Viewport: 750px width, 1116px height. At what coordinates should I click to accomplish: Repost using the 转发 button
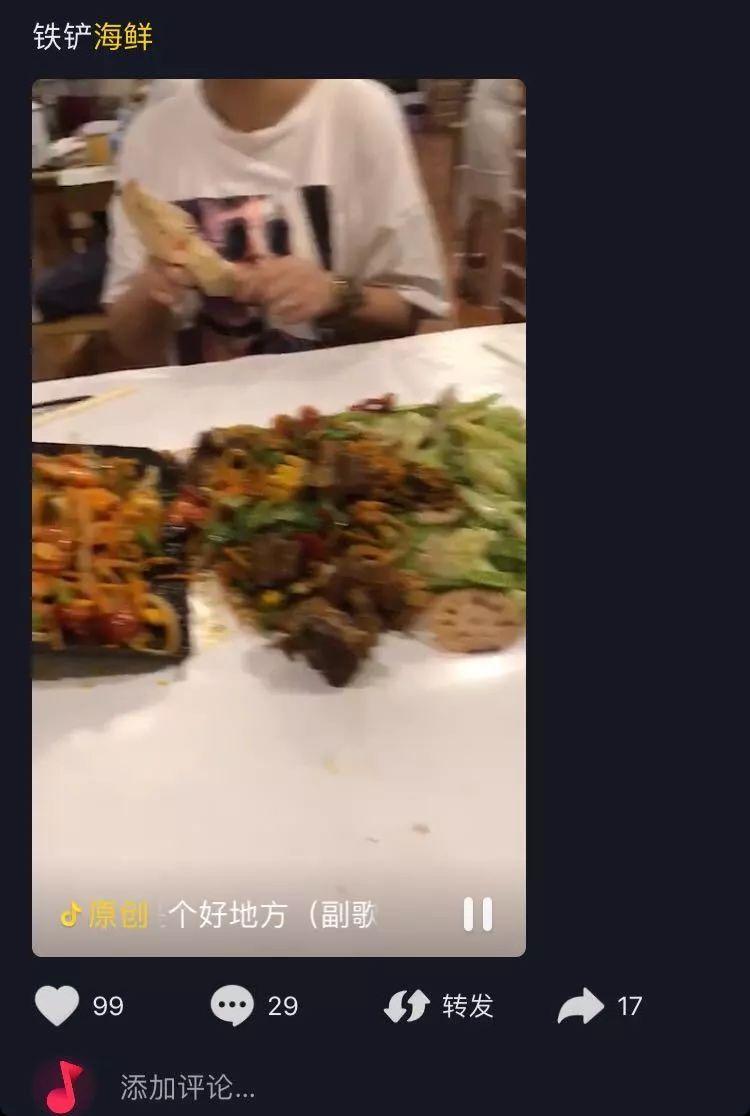(440, 1005)
